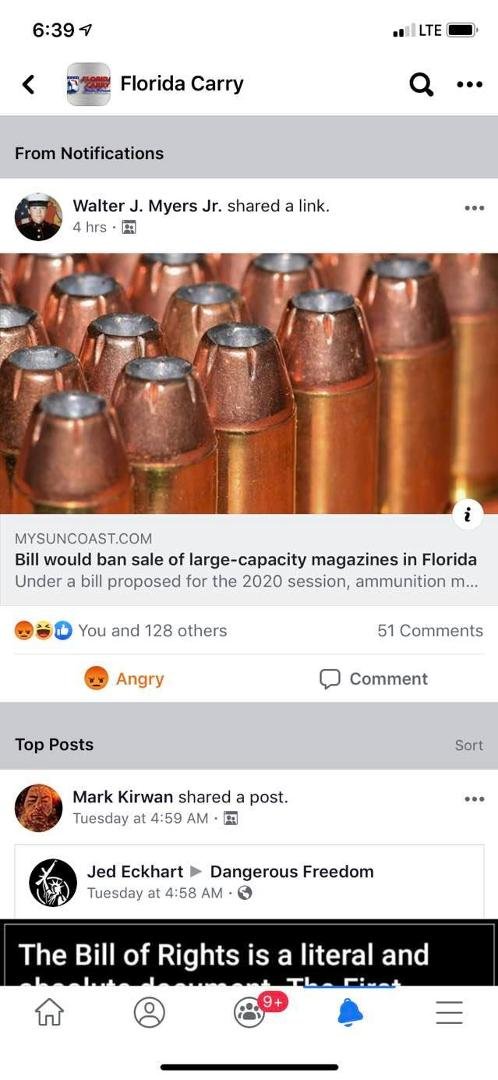Open Jed Eckhart's profile
Screen dimensions: 498x1080
135,871
